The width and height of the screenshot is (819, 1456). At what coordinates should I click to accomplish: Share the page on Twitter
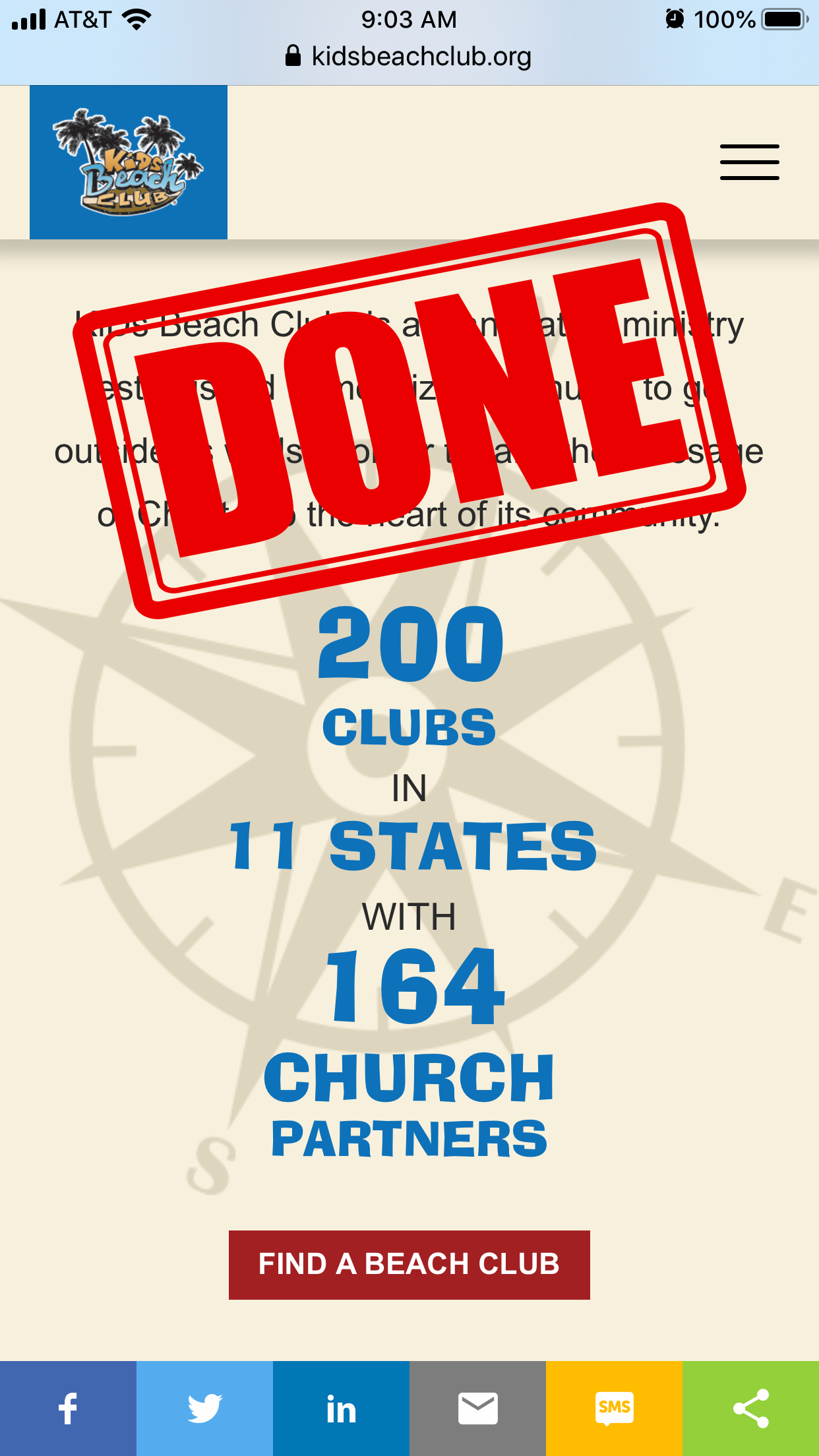click(x=204, y=1408)
